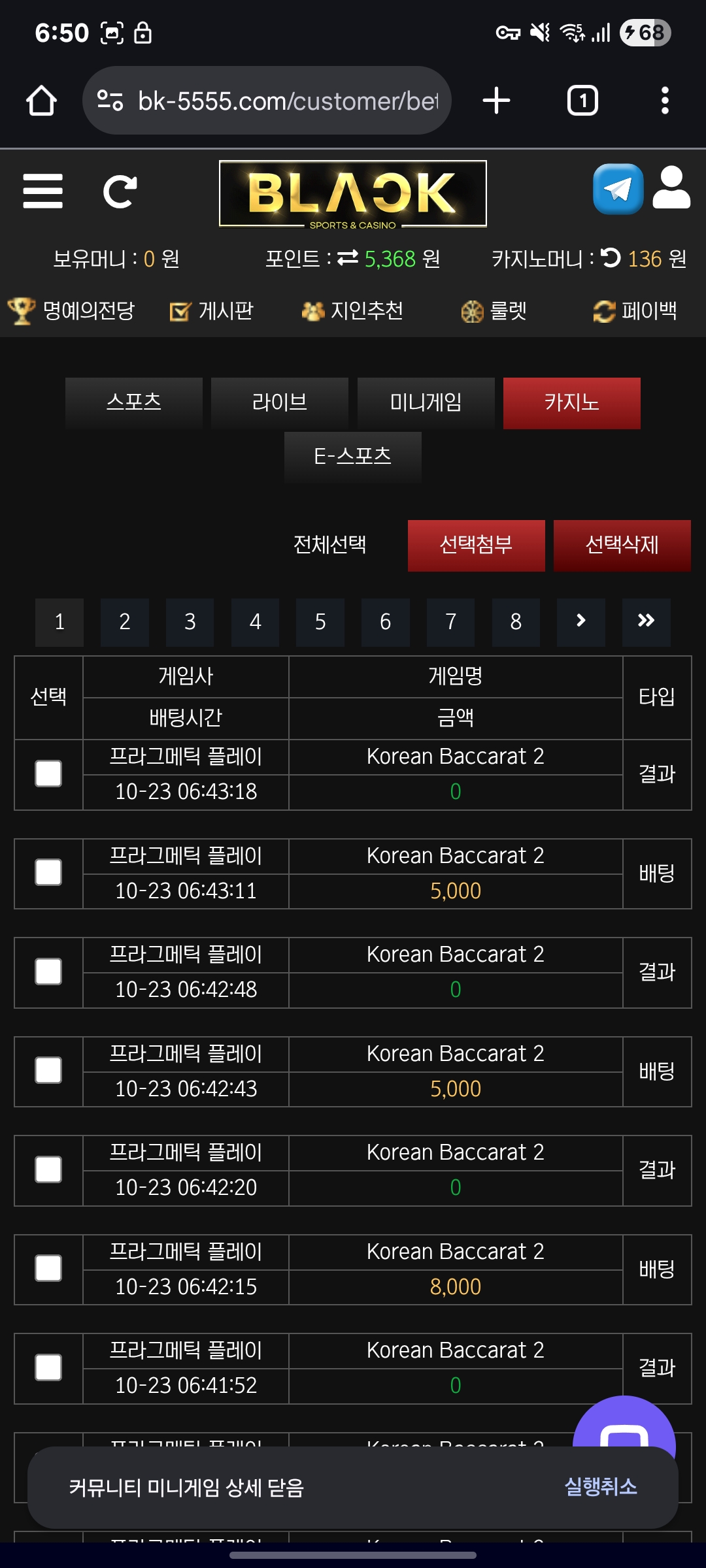
Task: Refresh the page with the reload icon
Action: pyautogui.click(x=120, y=191)
